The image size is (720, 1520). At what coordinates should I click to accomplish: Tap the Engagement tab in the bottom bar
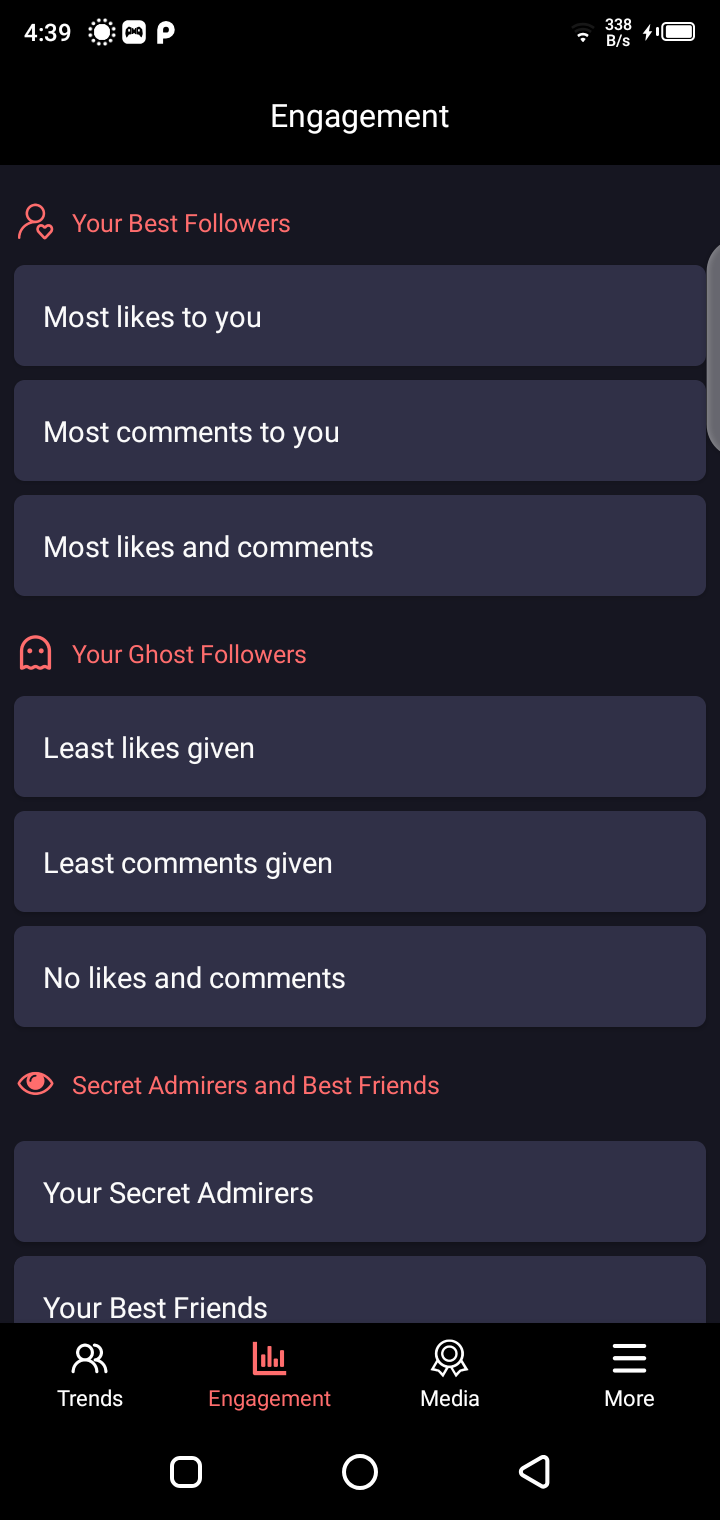[269, 1375]
